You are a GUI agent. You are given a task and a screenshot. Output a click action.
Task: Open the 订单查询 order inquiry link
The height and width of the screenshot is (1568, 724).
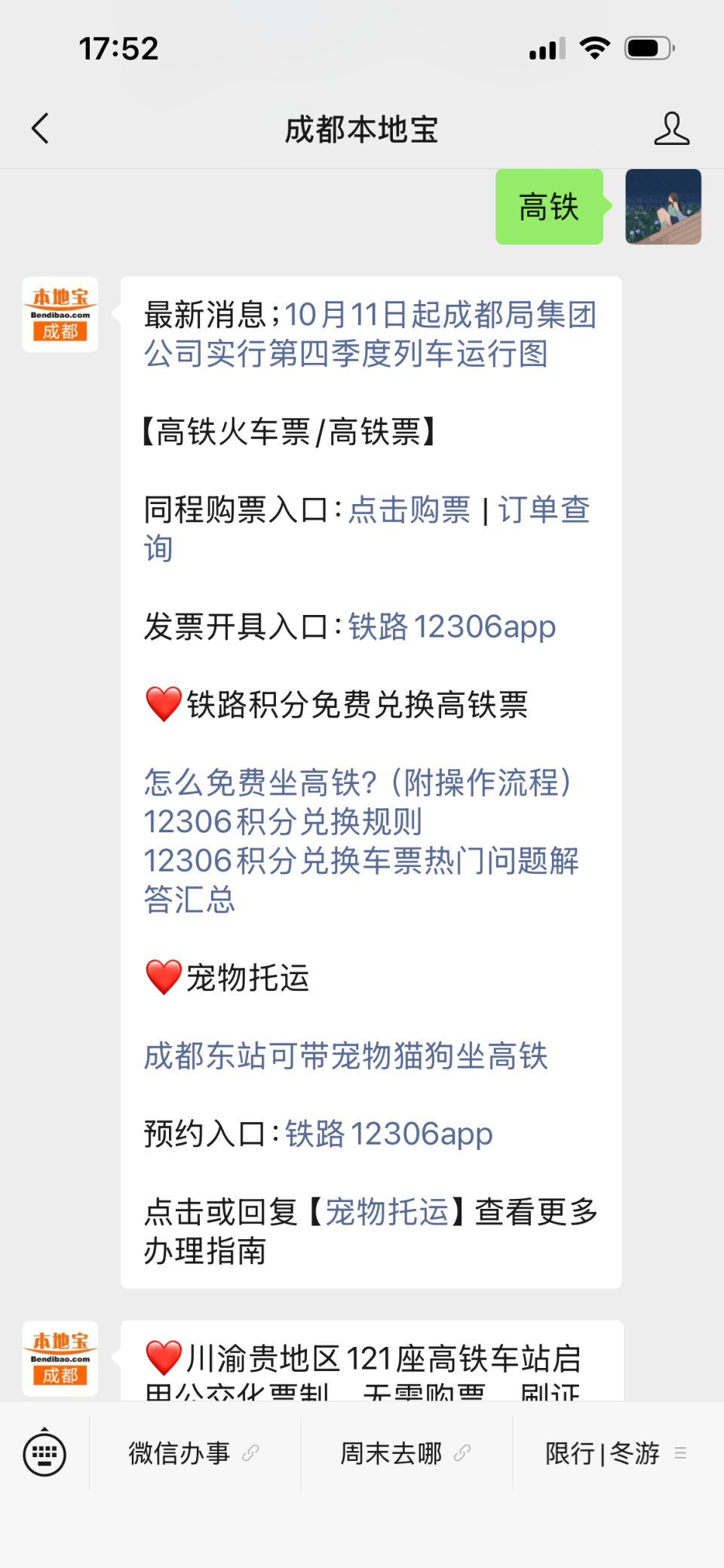coord(545,512)
